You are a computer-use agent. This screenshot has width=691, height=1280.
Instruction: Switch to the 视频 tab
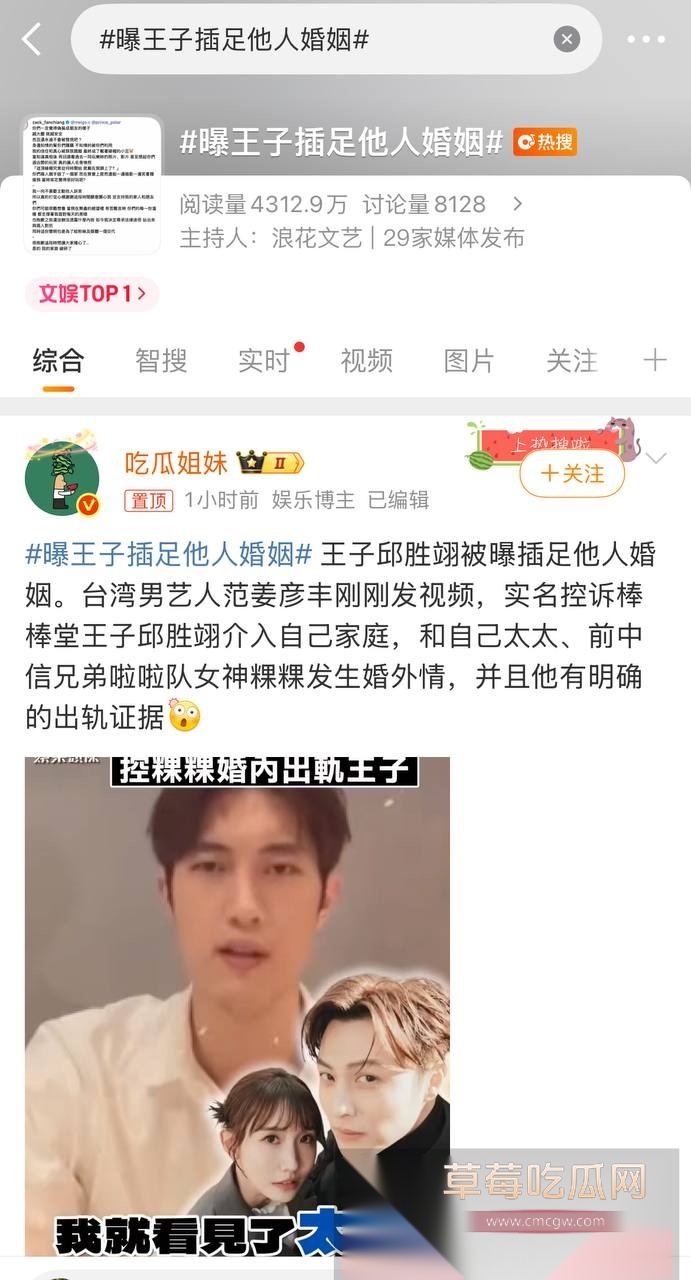(367, 361)
